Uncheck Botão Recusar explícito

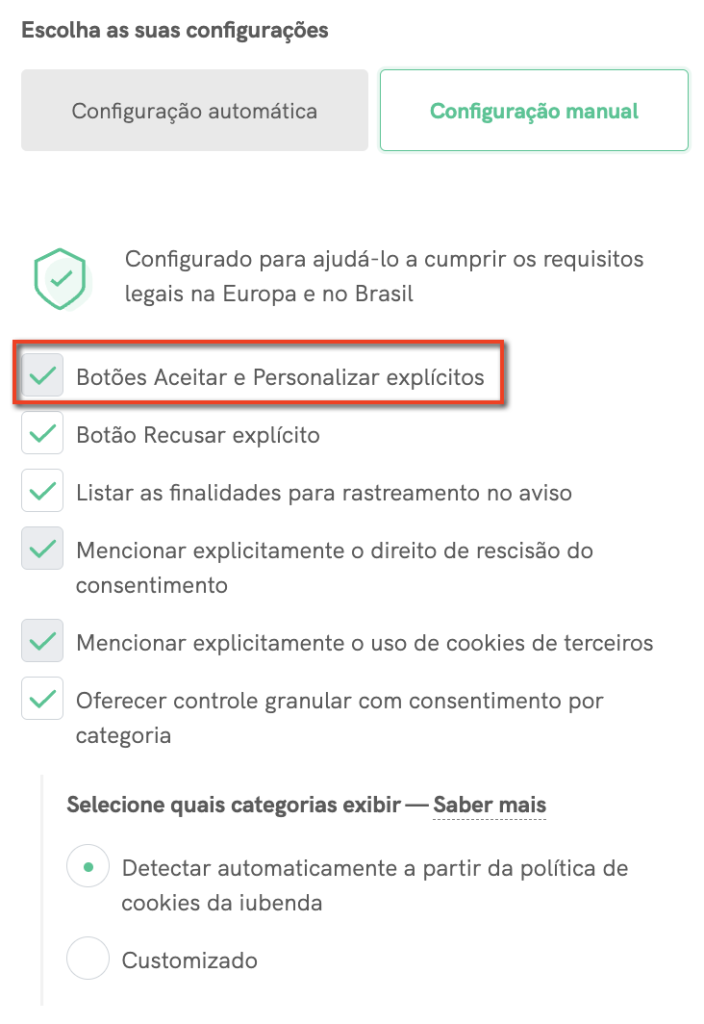42,434
